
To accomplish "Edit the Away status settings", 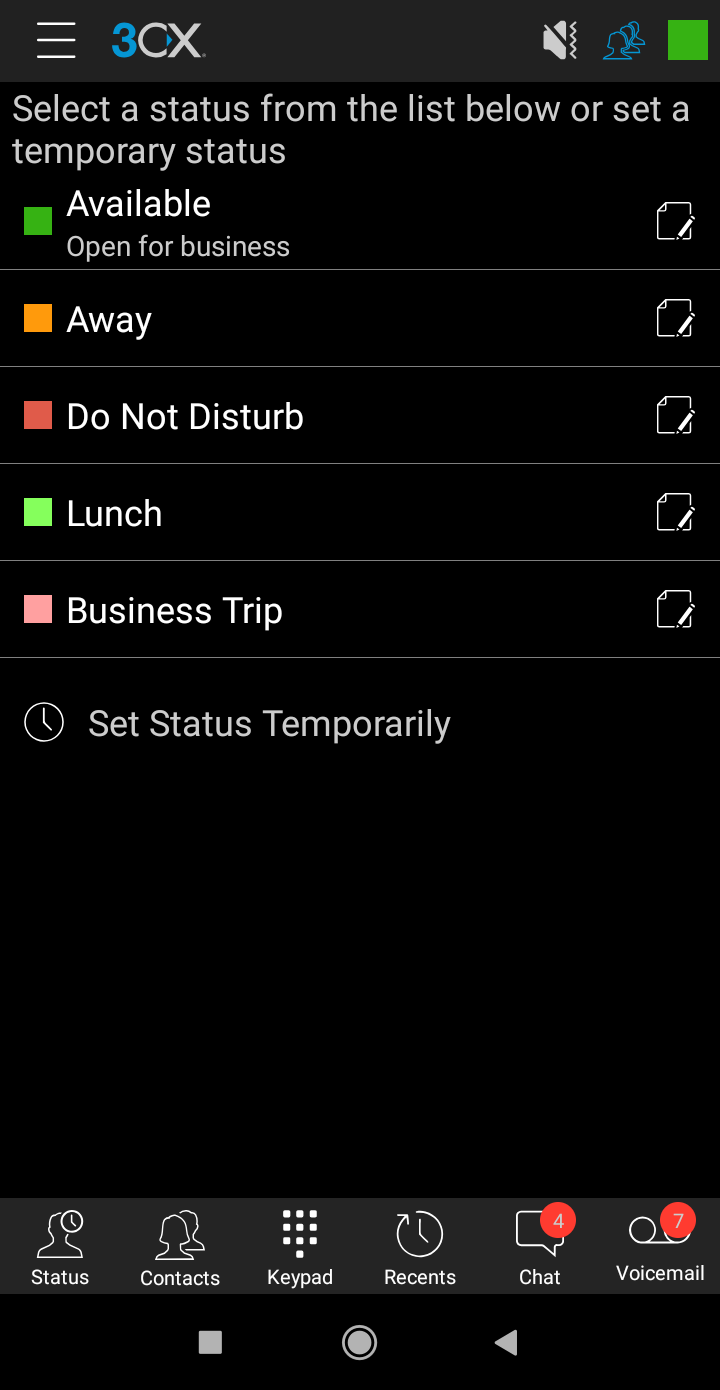I will pyautogui.click(x=675, y=319).
